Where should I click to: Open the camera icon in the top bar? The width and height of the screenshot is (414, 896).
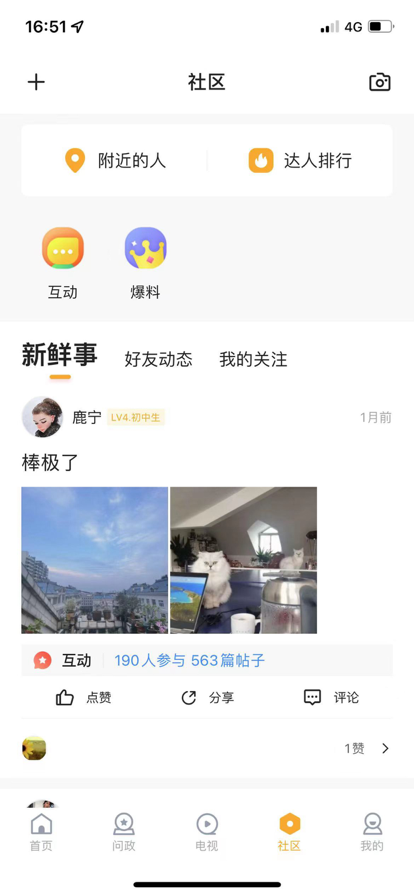tap(380, 82)
